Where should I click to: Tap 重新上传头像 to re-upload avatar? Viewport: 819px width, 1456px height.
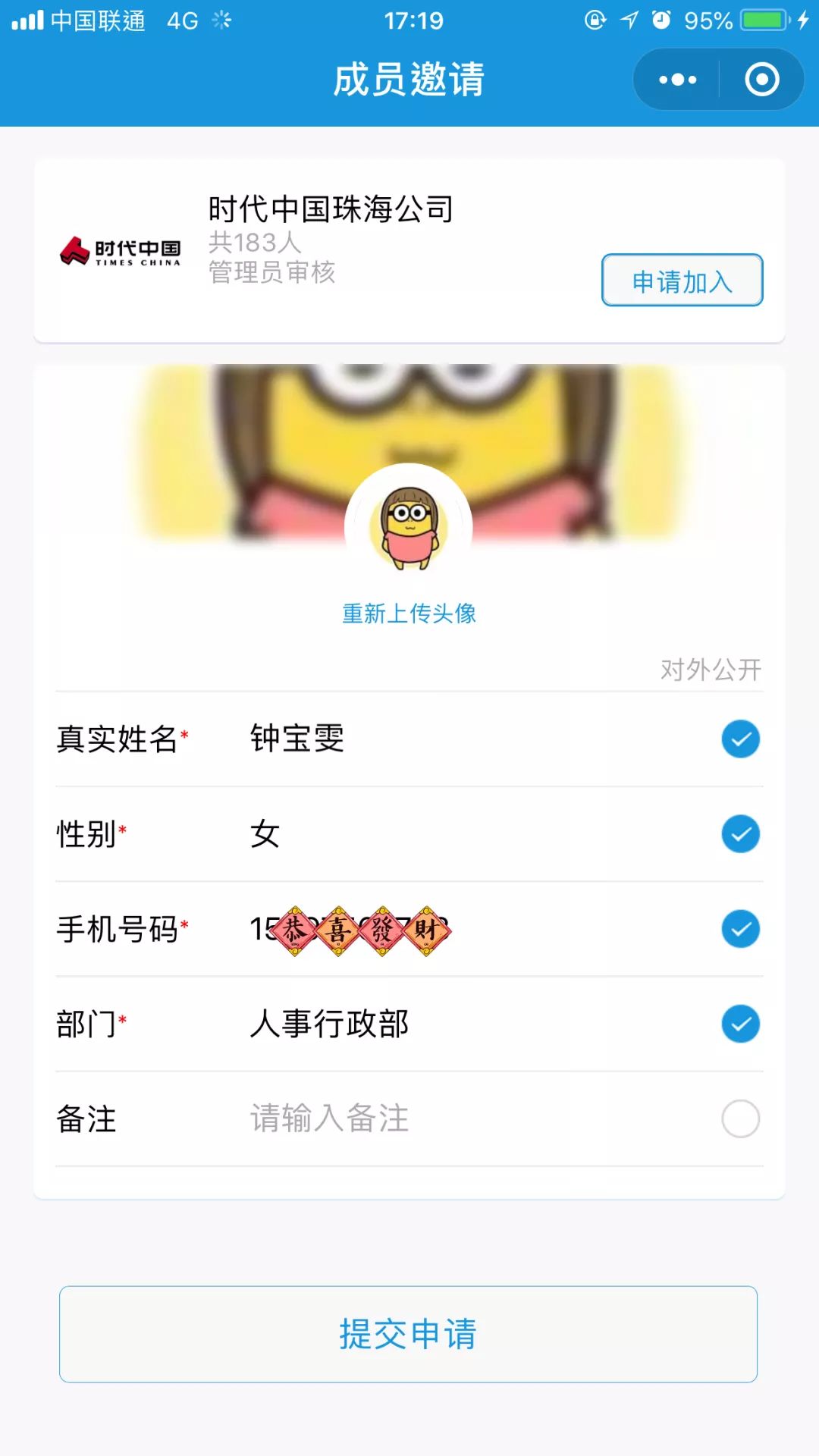pyautogui.click(x=409, y=613)
